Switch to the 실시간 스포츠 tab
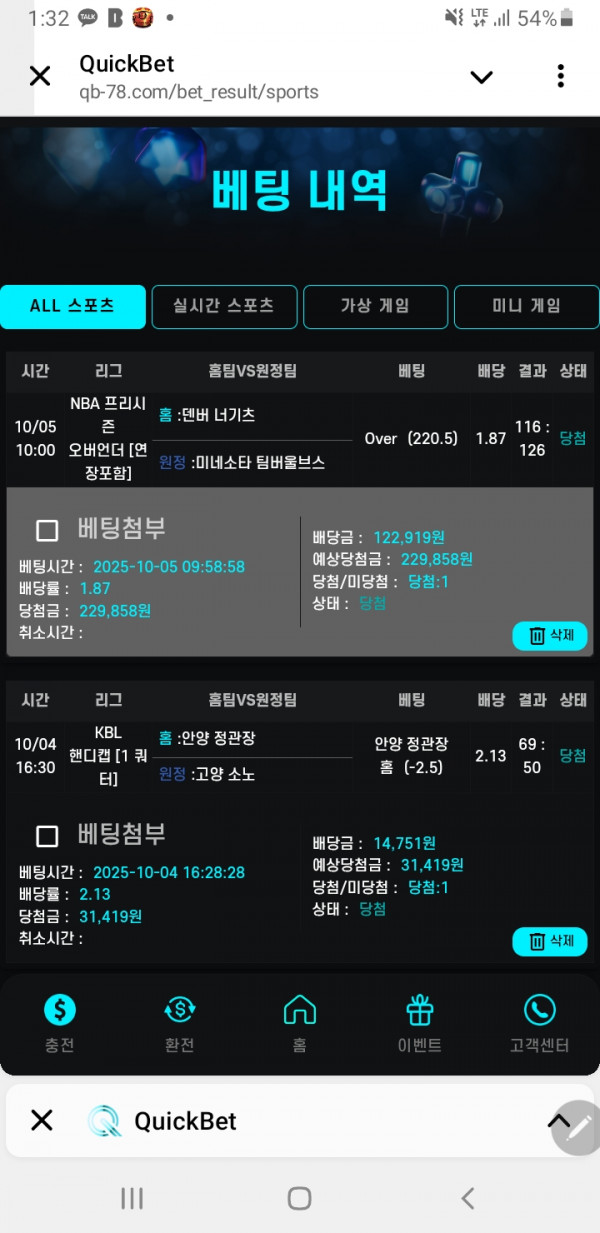Screen dimensions: 600x1233 224,306
